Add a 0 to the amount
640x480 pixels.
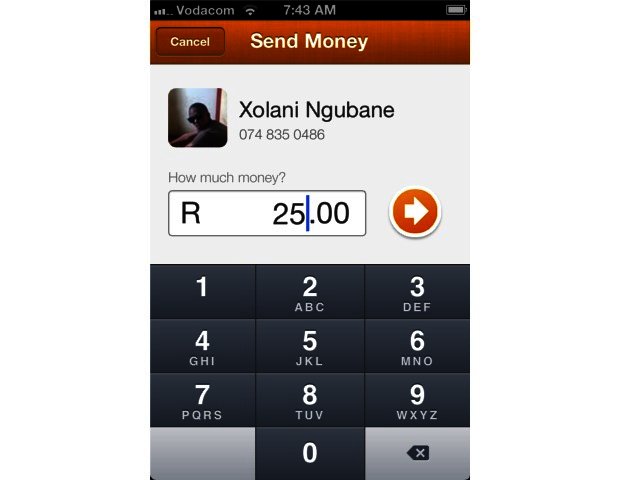(310, 453)
